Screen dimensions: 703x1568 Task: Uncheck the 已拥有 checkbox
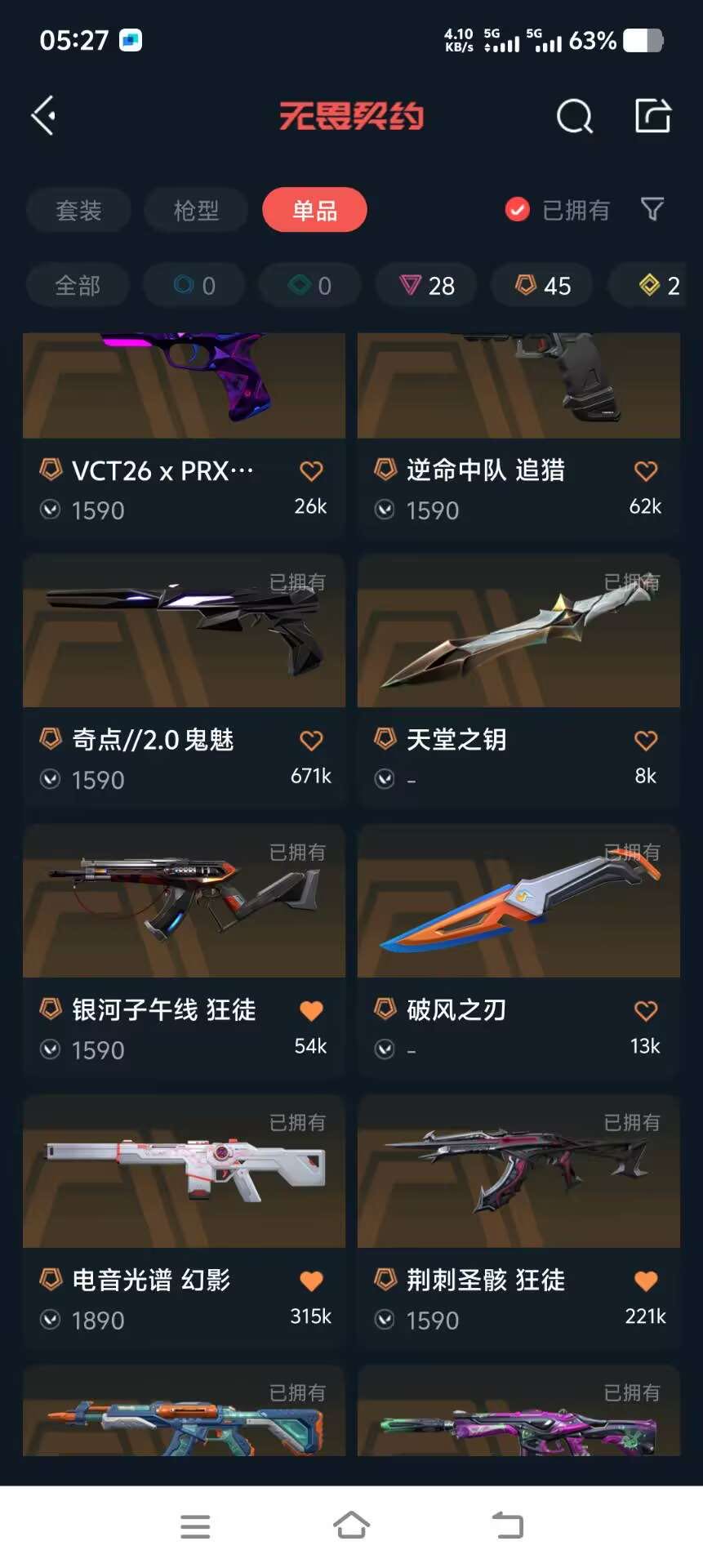[517, 210]
